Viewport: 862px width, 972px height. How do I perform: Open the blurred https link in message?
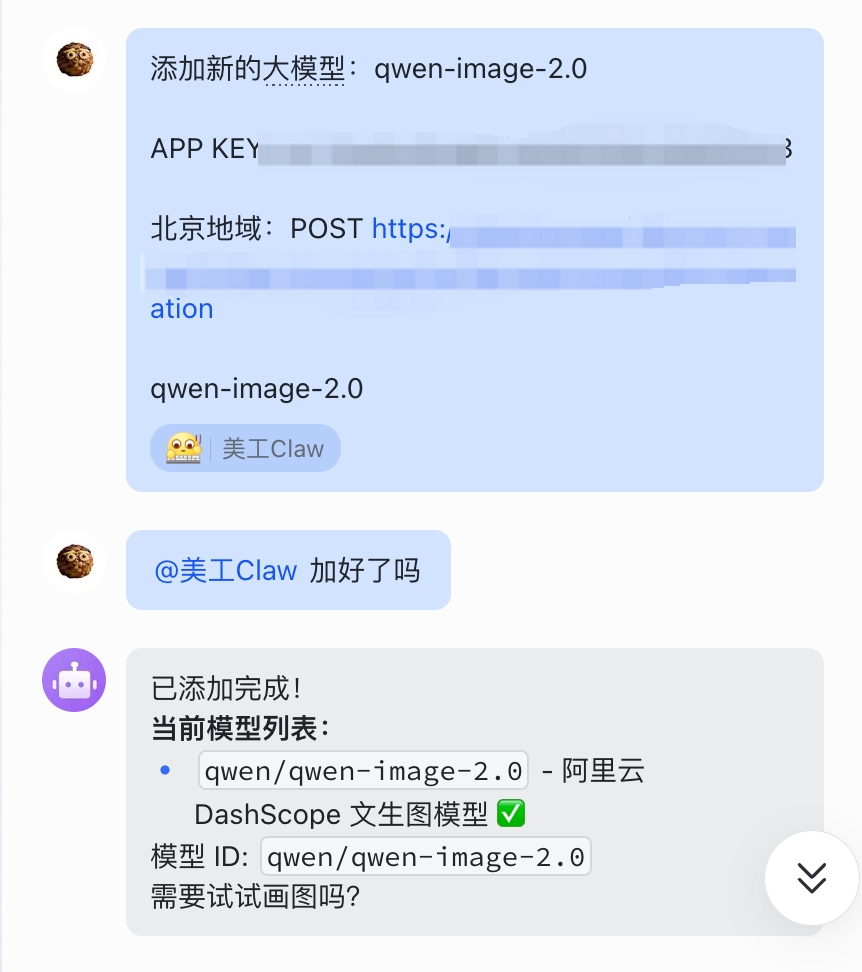(410, 230)
